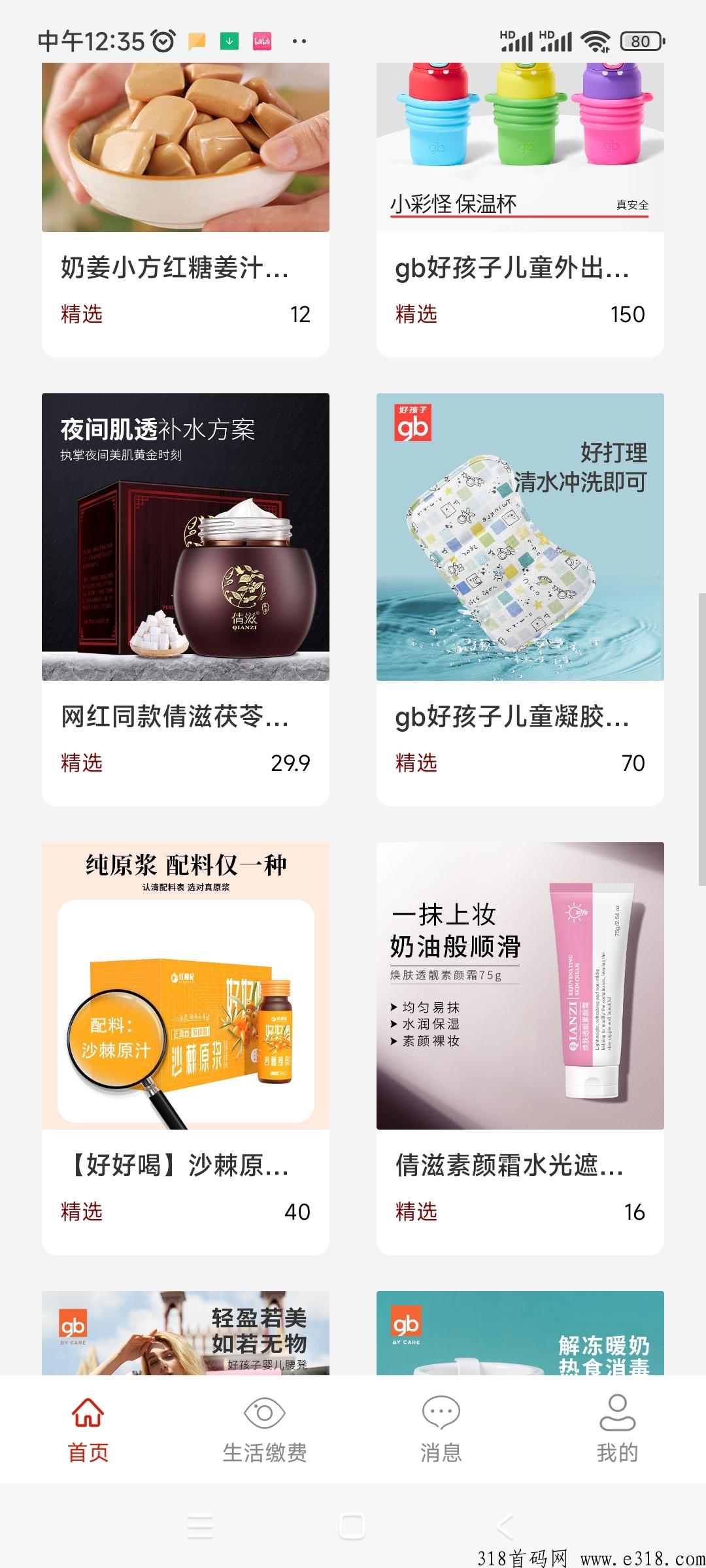Go to the 首页 tab
The height and width of the screenshot is (1568, 706).
click(x=88, y=1428)
